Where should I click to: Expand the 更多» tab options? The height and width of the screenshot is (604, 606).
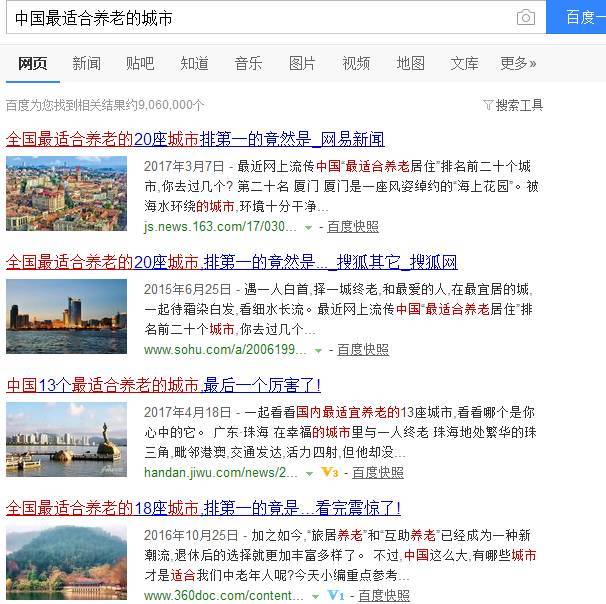pos(518,63)
